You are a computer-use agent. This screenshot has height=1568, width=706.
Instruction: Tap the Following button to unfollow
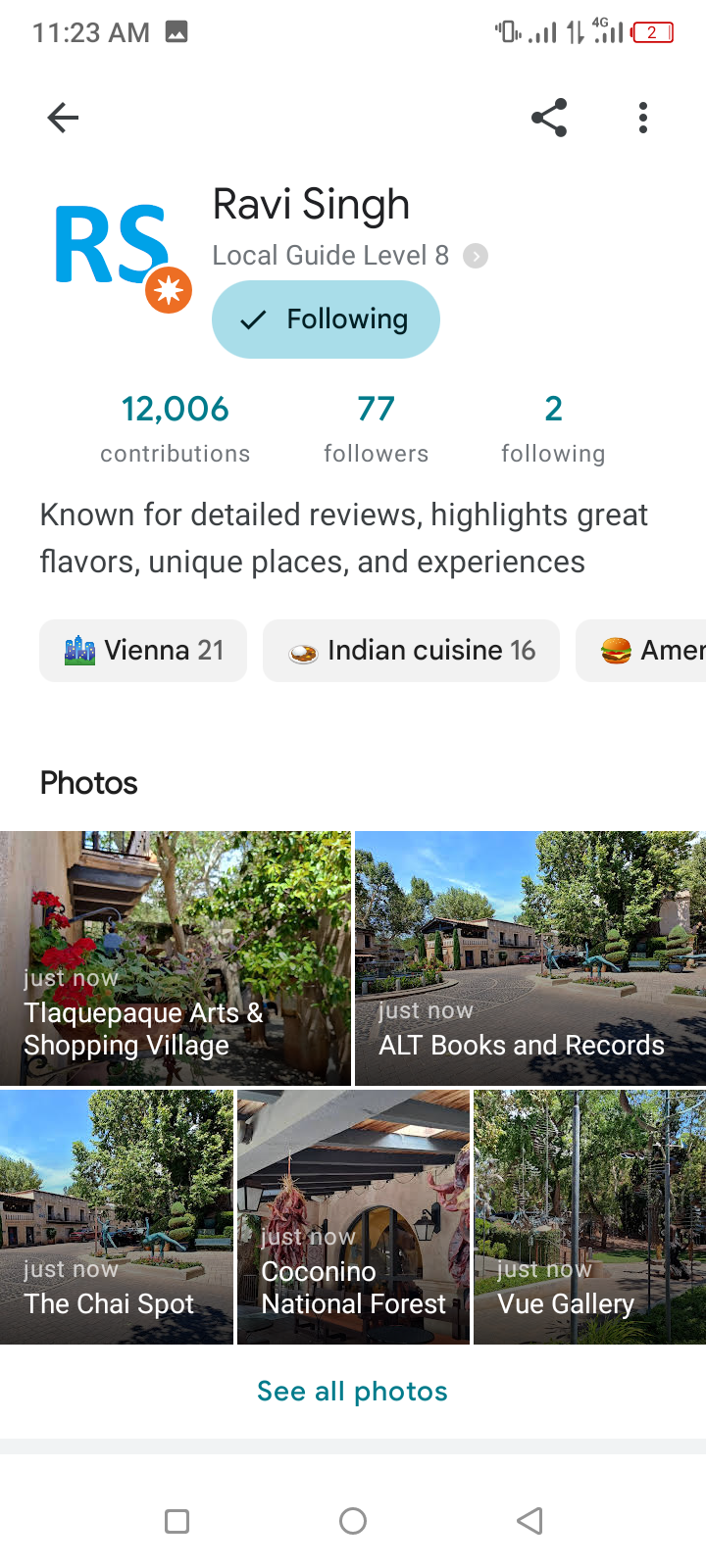pyautogui.click(x=326, y=319)
